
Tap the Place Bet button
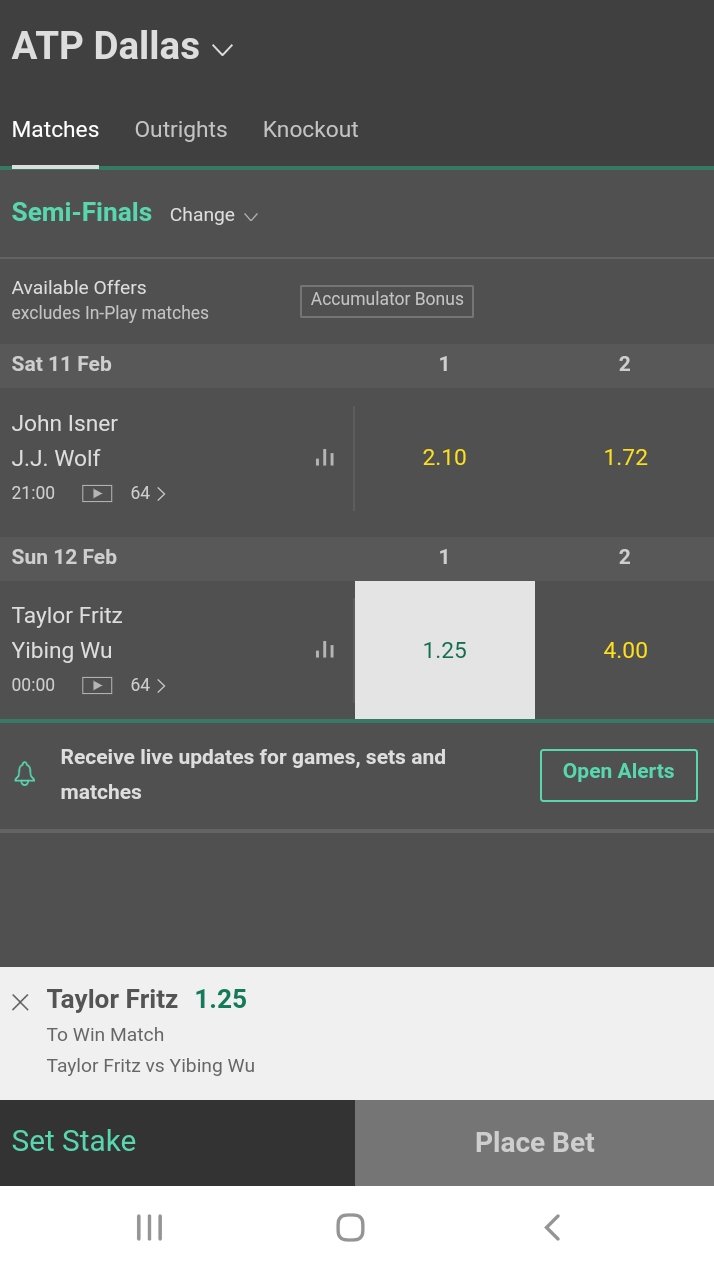coord(534,1142)
